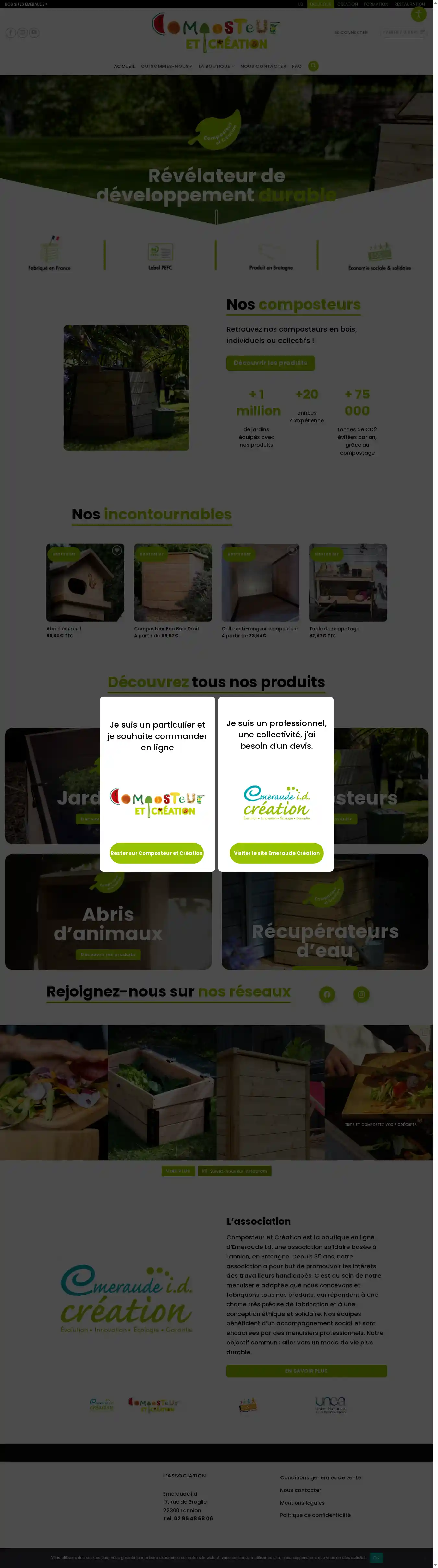Screen dimensions: 438x1568
Task: Tap Se connecter
Action: (351, 33)
